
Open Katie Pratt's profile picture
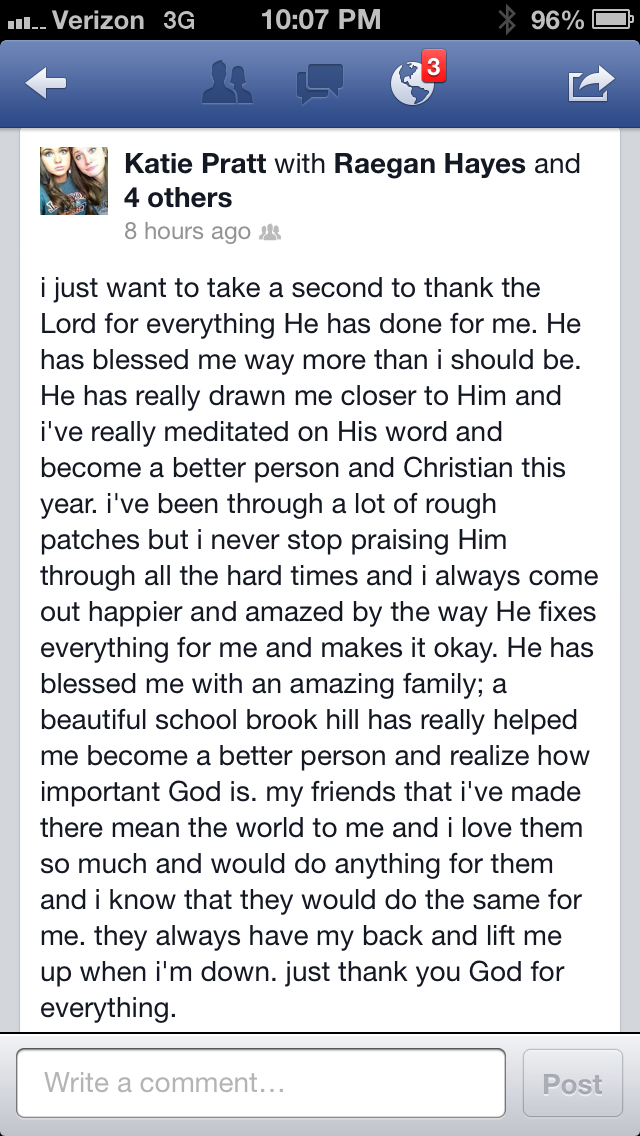coord(73,181)
